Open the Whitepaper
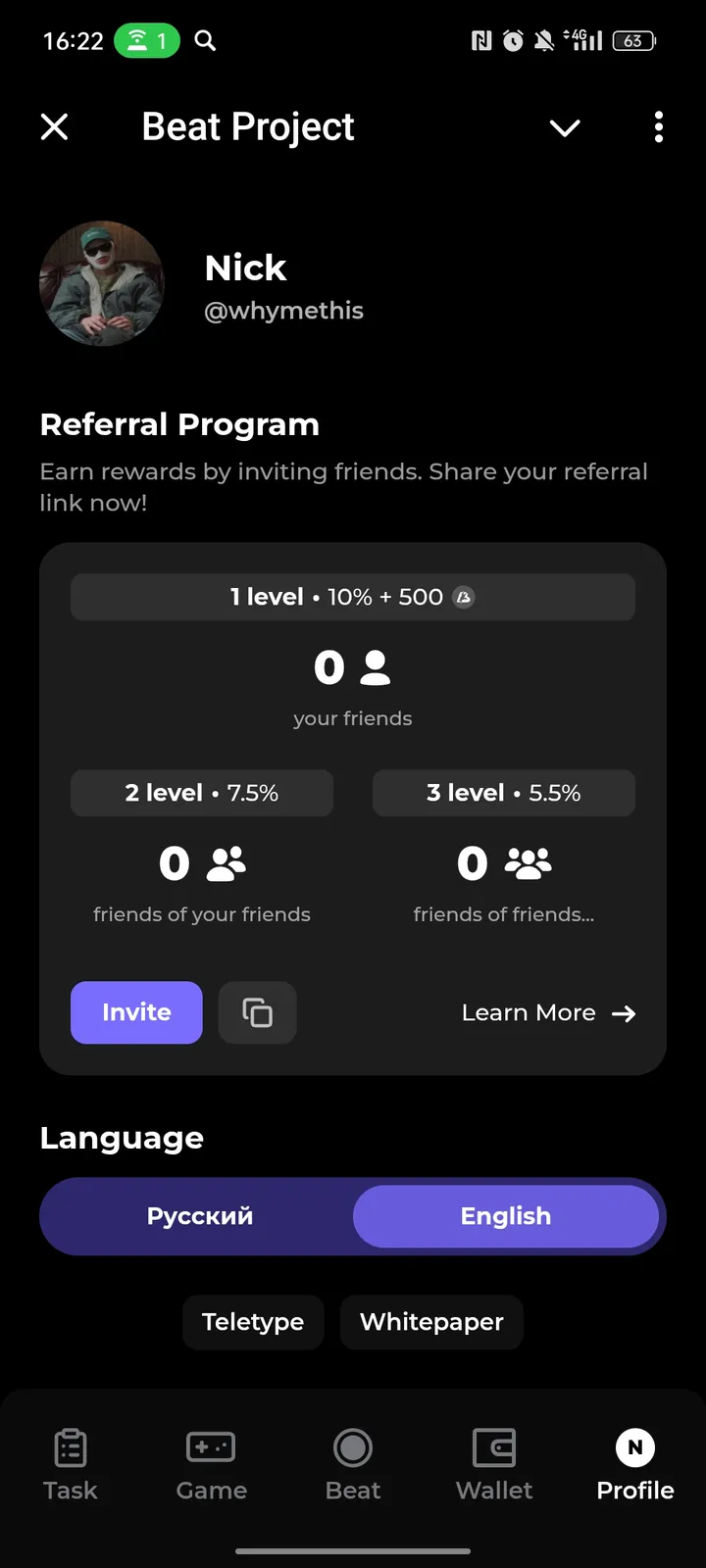Screen dimensions: 706x1568 (x=431, y=1322)
